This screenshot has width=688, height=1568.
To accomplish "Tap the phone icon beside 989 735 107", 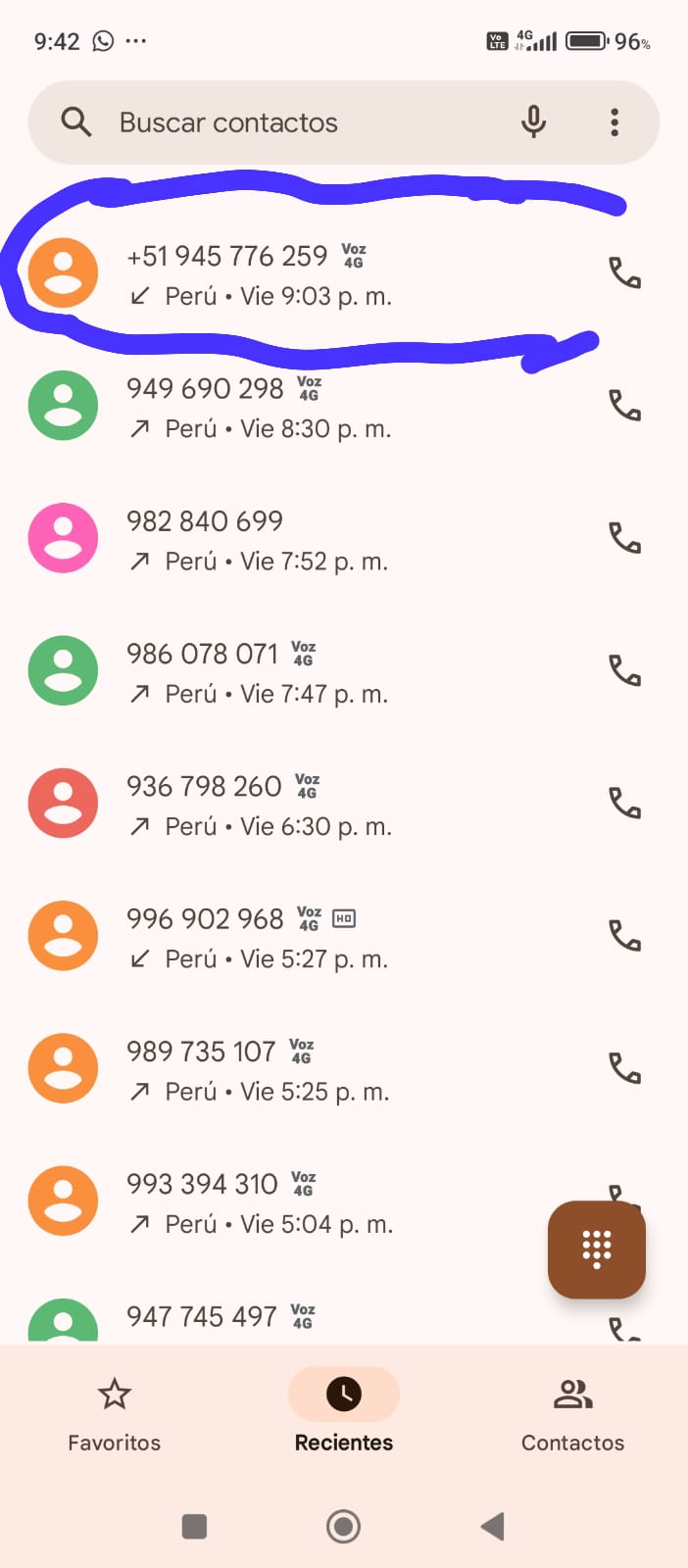I will pyautogui.click(x=624, y=1067).
